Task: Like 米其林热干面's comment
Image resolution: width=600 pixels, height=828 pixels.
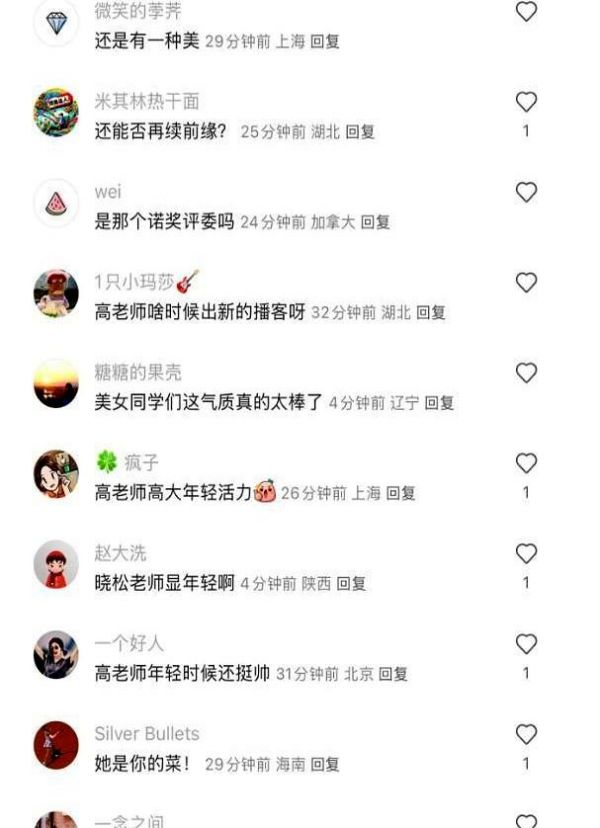Action: [x=526, y=102]
